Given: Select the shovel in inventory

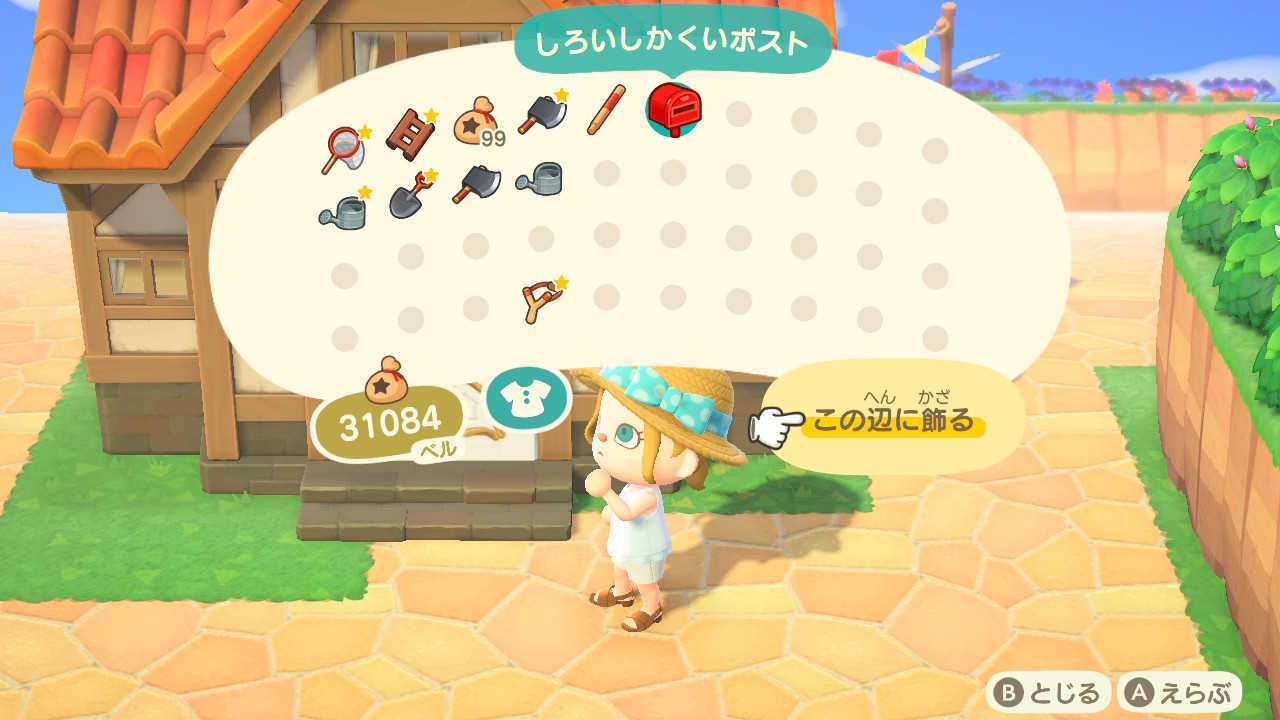Looking at the screenshot, I should click(411, 194).
